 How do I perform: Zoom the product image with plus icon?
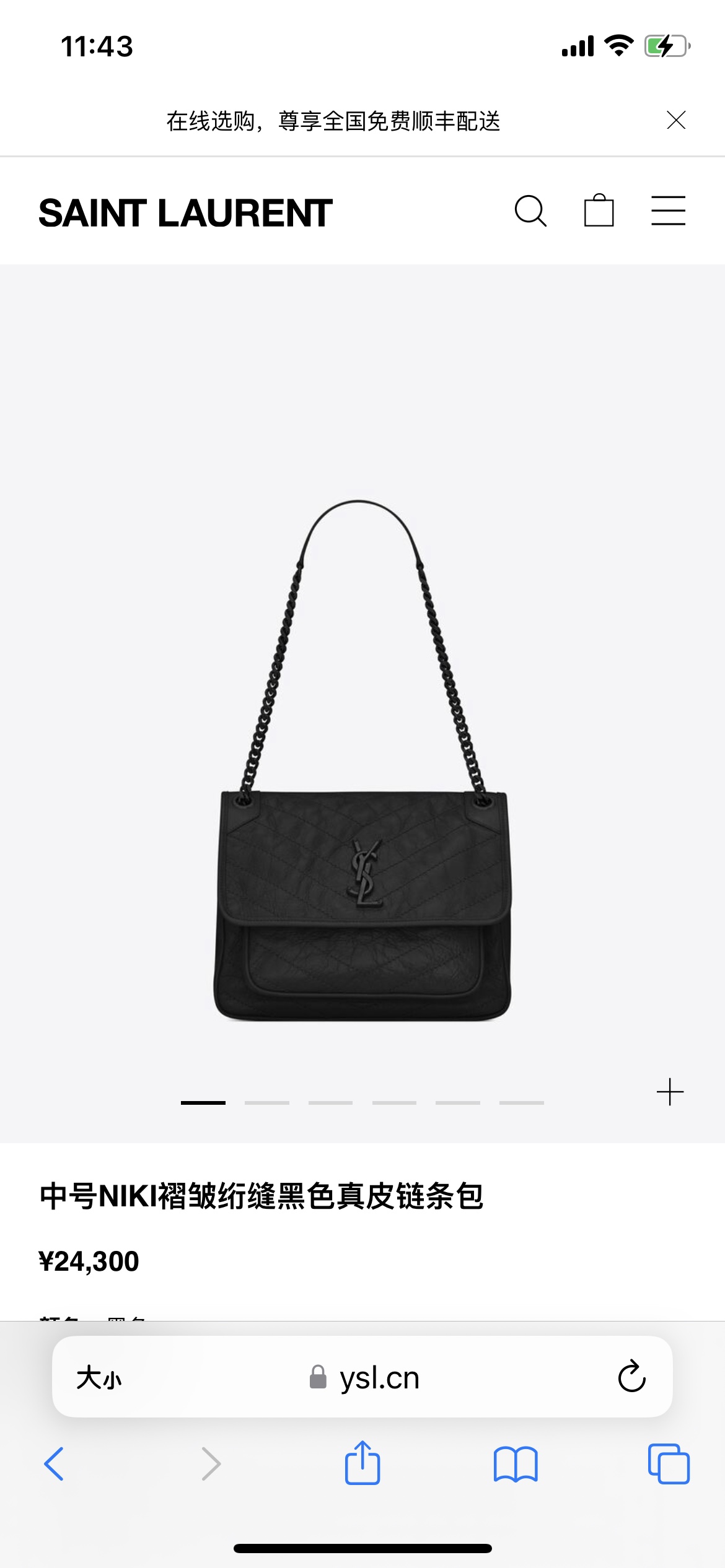(670, 1092)
